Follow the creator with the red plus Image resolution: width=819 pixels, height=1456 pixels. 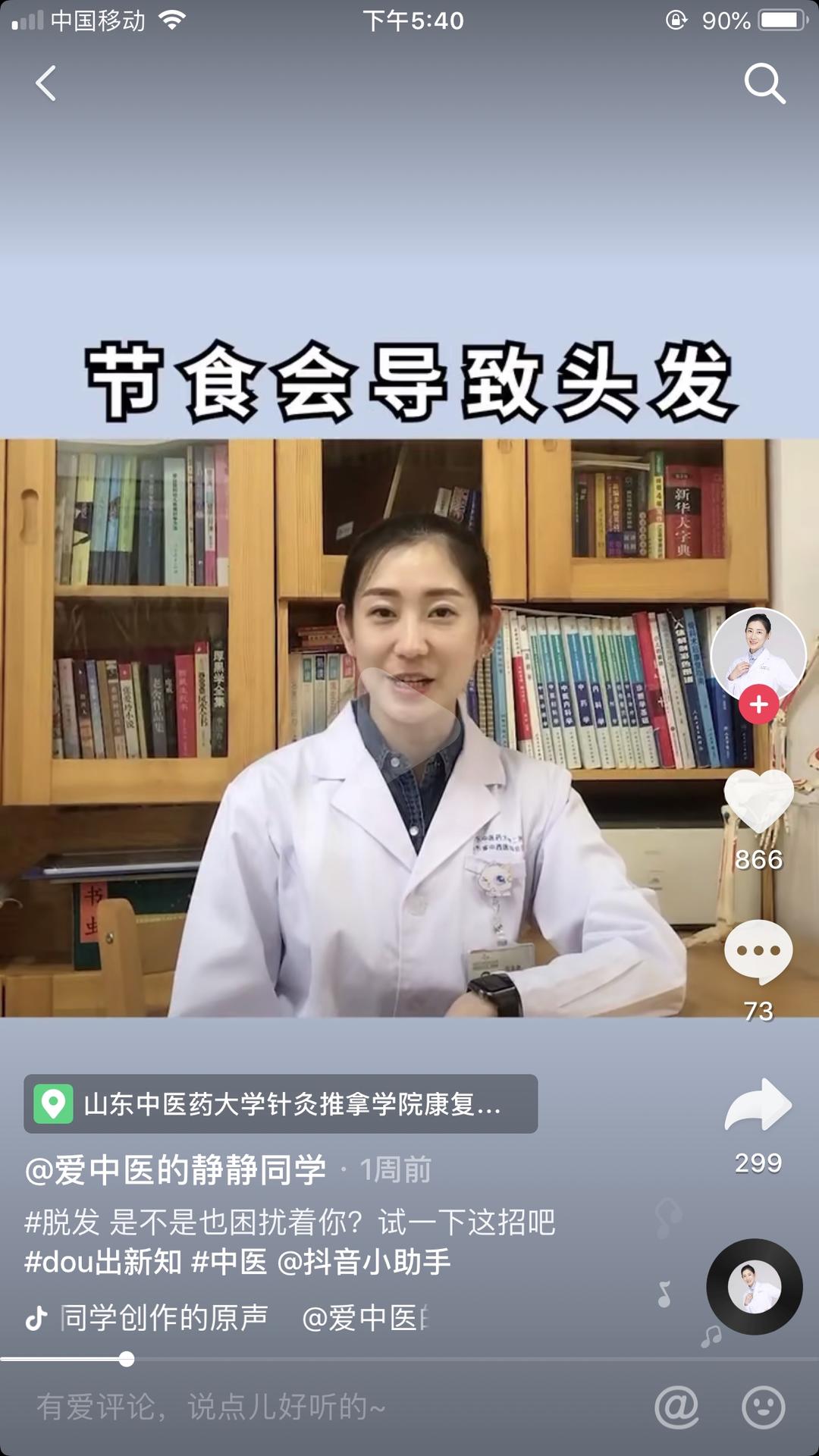click(x=758, y=704)
